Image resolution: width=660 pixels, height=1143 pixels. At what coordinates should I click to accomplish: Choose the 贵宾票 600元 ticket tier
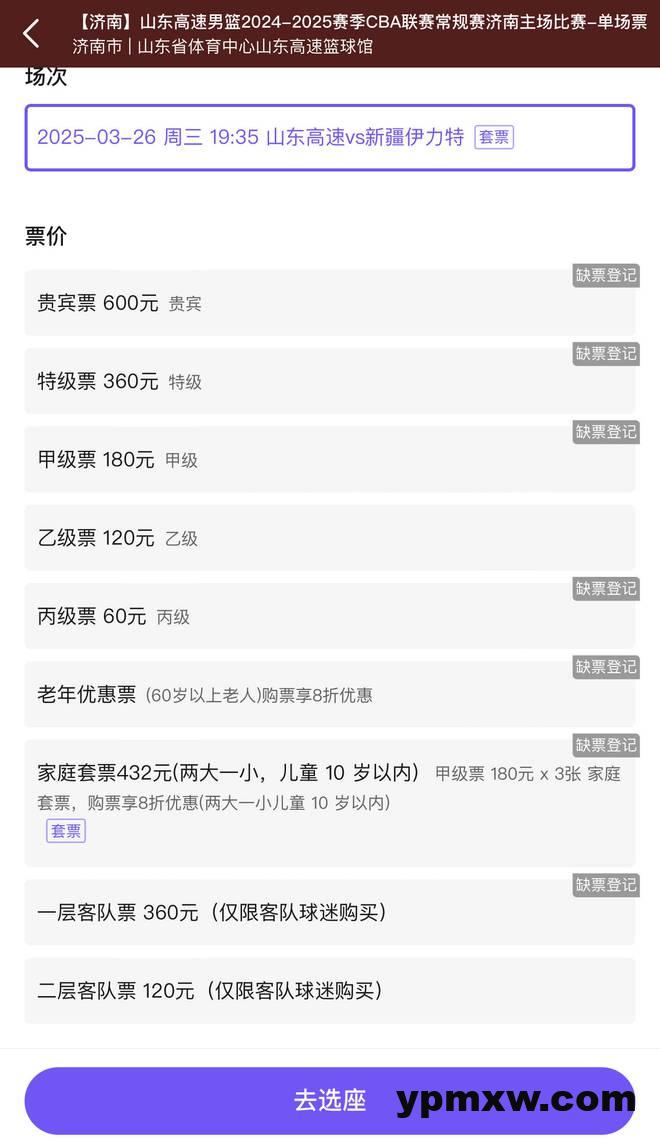pos(329,303)
